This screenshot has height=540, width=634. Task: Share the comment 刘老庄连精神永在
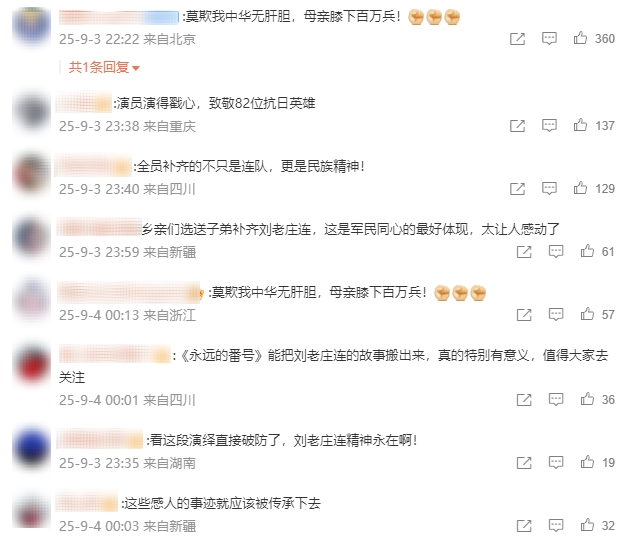click(523, 463)
